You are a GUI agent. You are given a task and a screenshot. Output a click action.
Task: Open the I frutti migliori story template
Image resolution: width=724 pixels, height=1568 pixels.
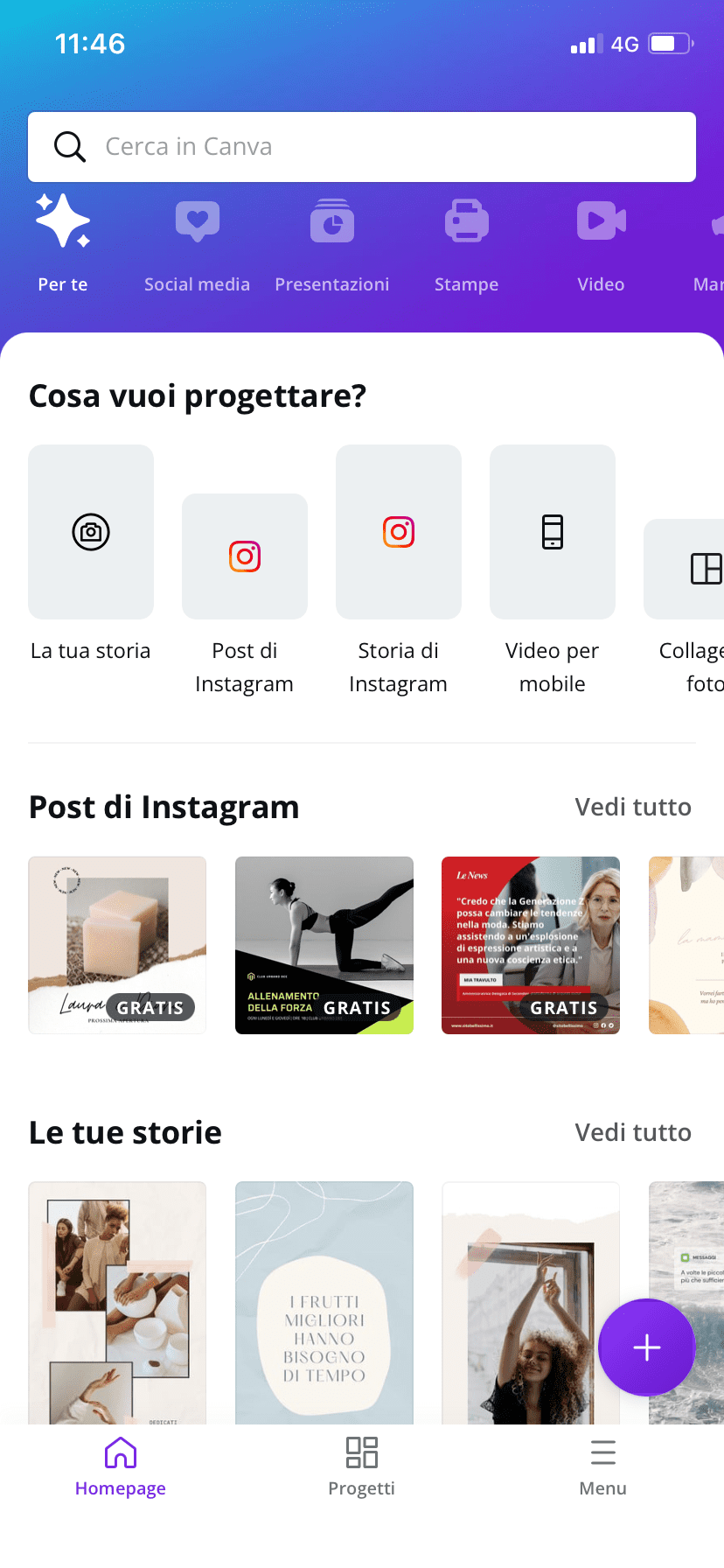click(324, 1302)
